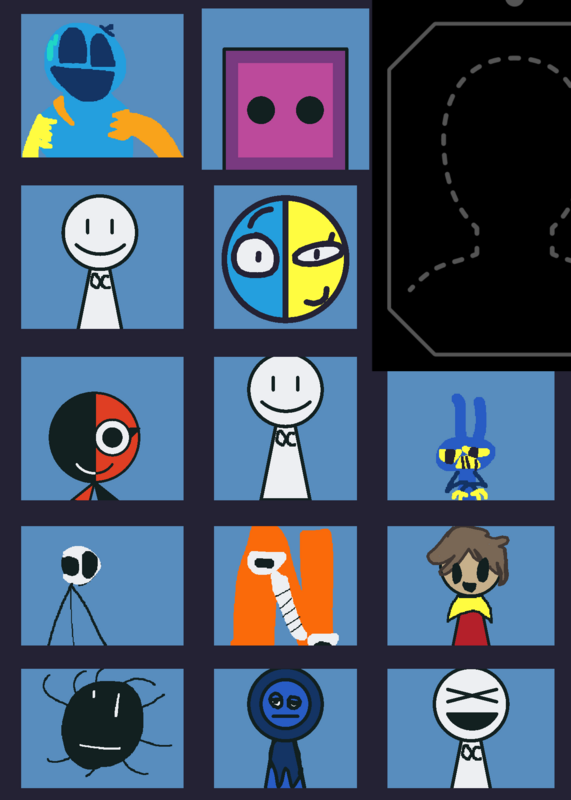Choose the orange letter N character
The height and width of the screenshot is (800, 571).
pos(285,586)
